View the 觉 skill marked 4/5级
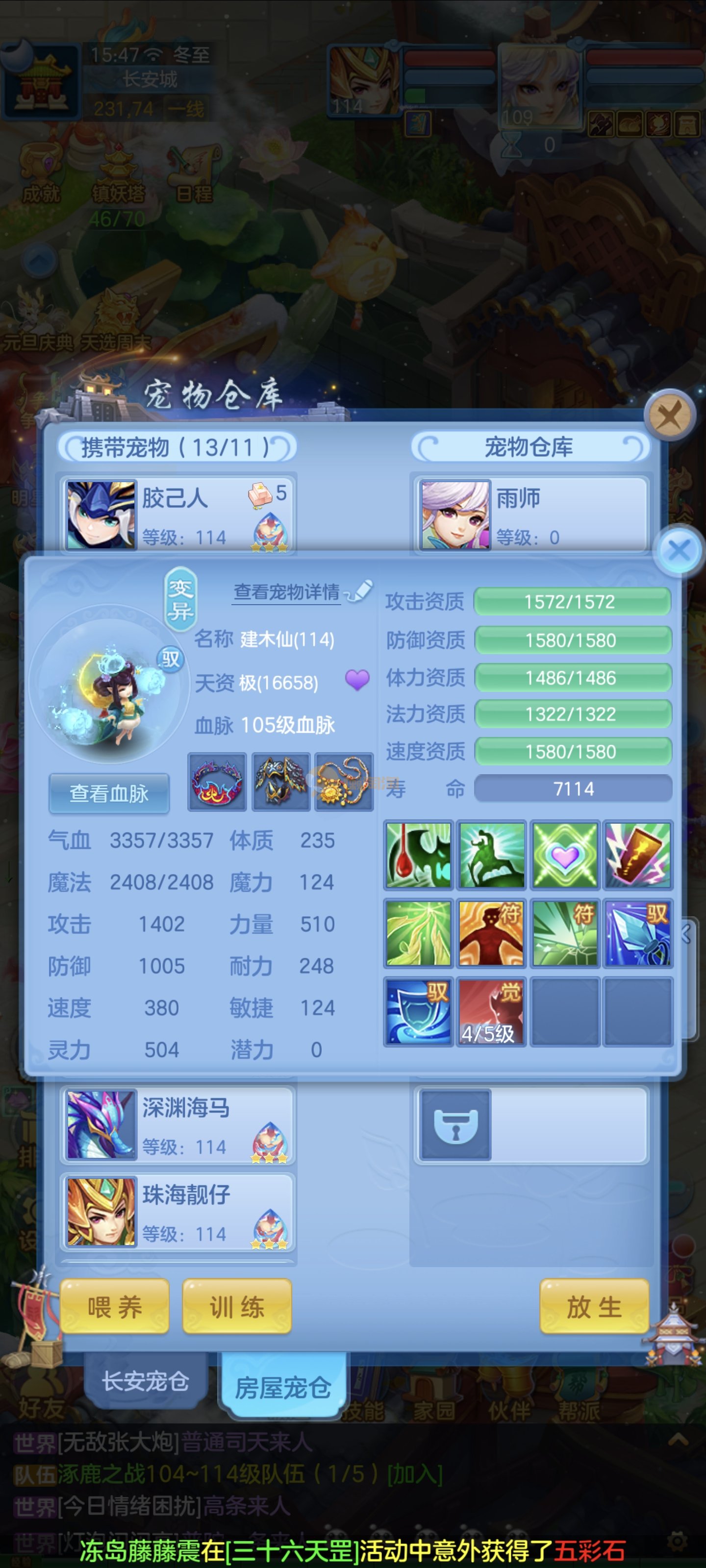The height and width of the screenshot is (1568, 706). pos(490,1012)
